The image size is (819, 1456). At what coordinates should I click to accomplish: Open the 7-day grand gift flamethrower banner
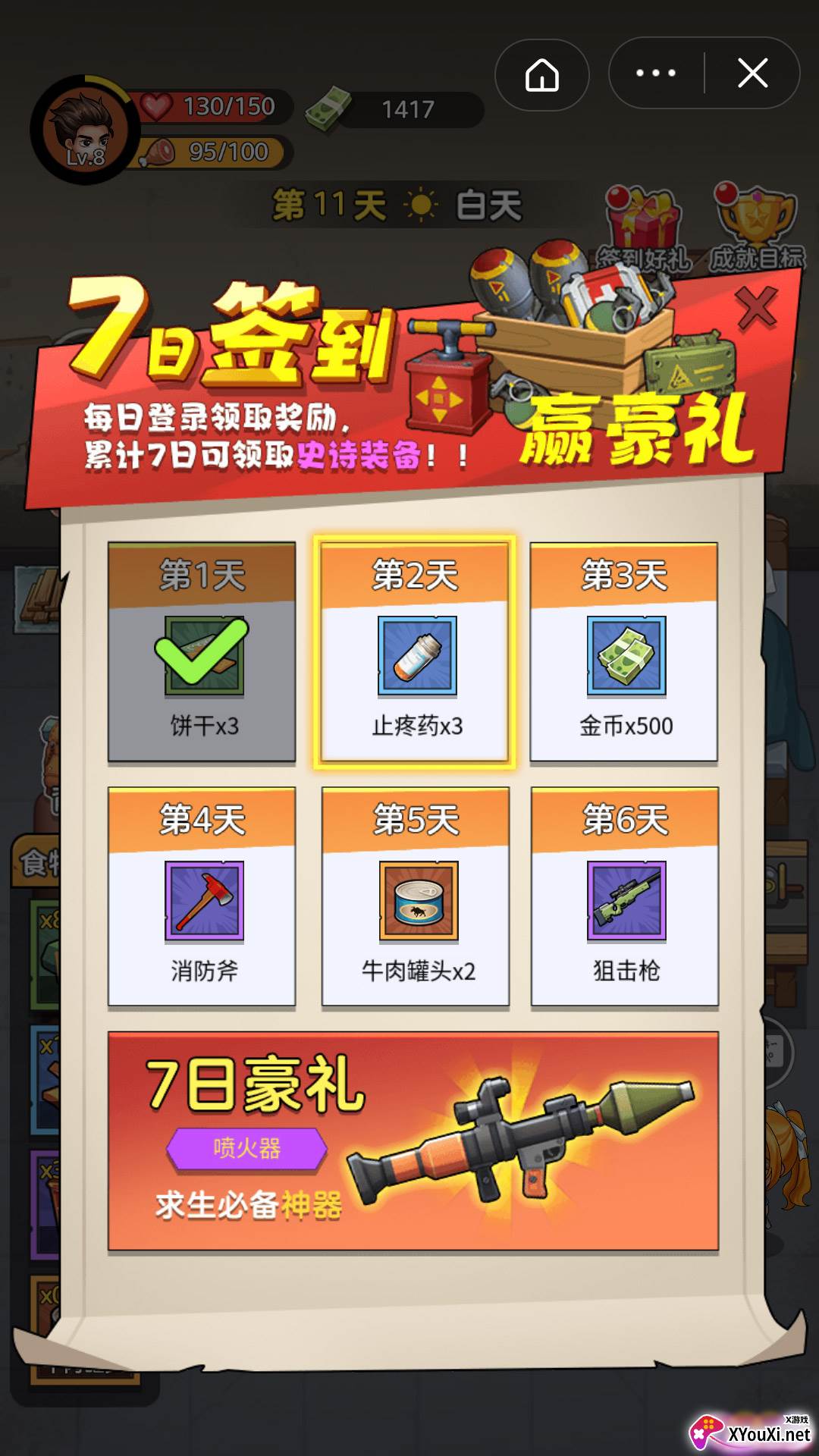[x=413, y=1141]
